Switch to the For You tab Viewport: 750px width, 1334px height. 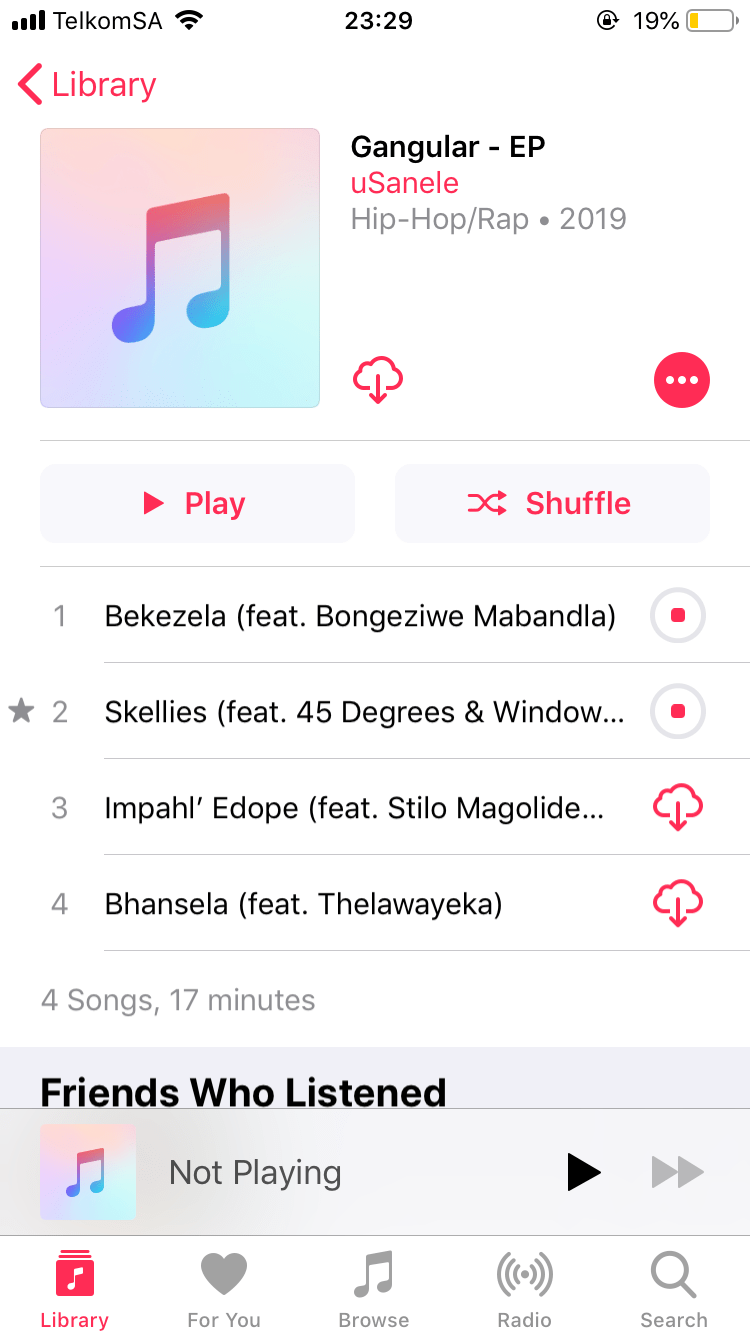coord(224,1290)
